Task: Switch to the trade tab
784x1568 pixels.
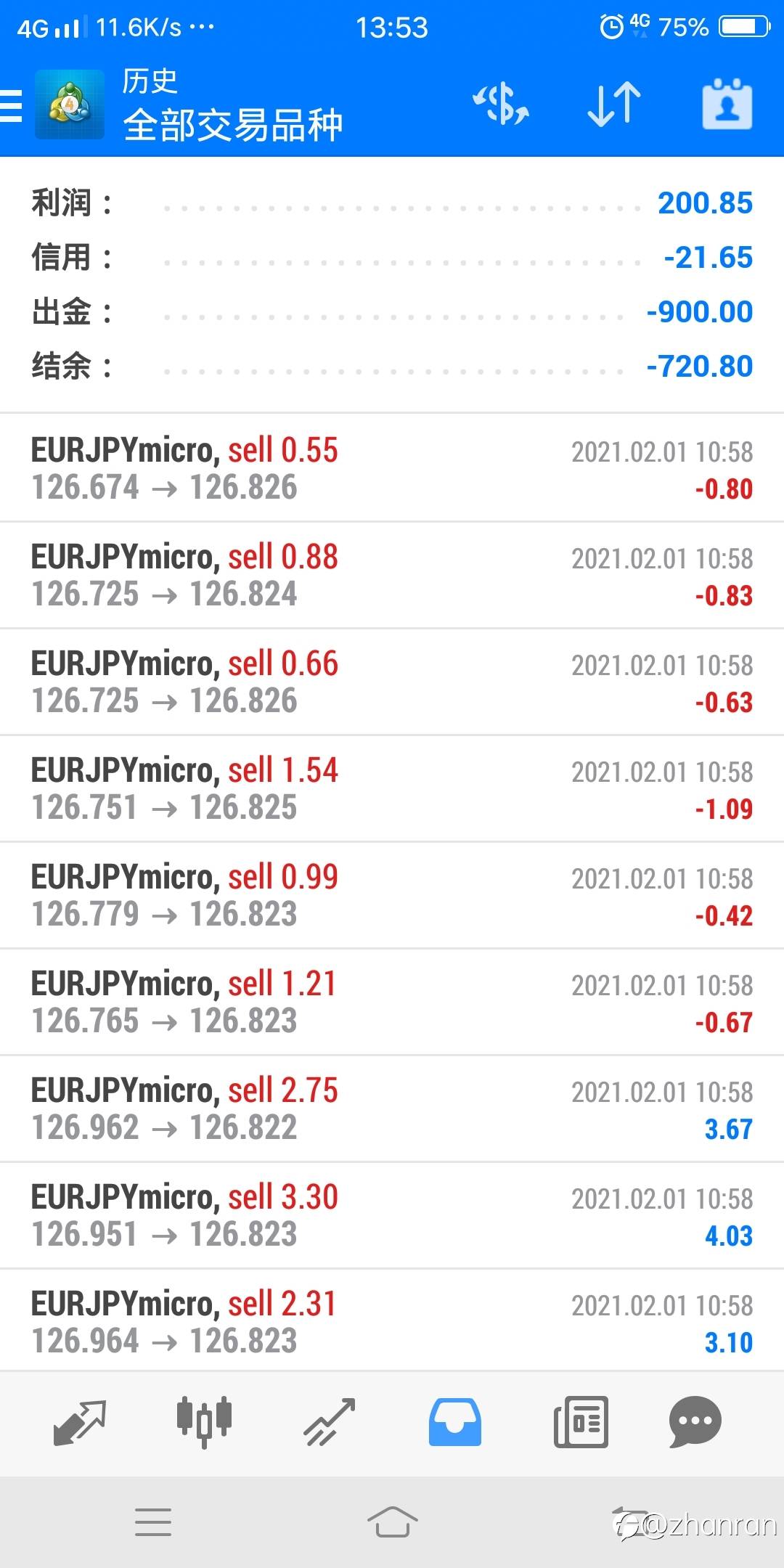Action: click(329, 1422)
